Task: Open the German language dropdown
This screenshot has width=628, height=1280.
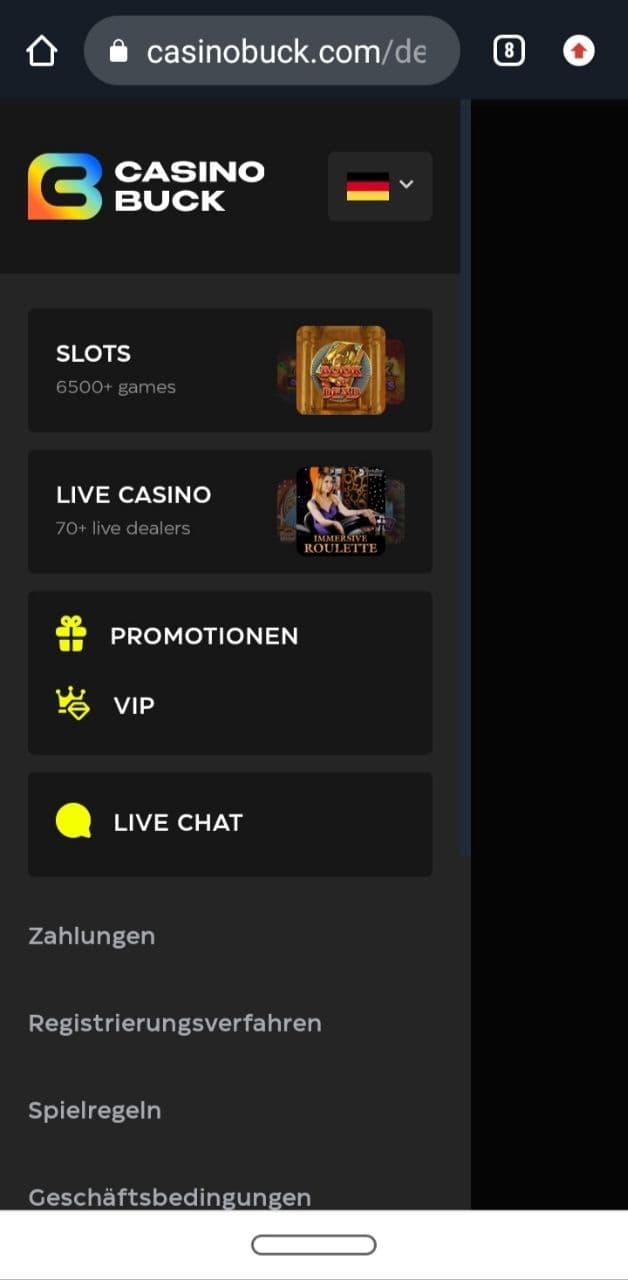Action: tap(380, 186)
